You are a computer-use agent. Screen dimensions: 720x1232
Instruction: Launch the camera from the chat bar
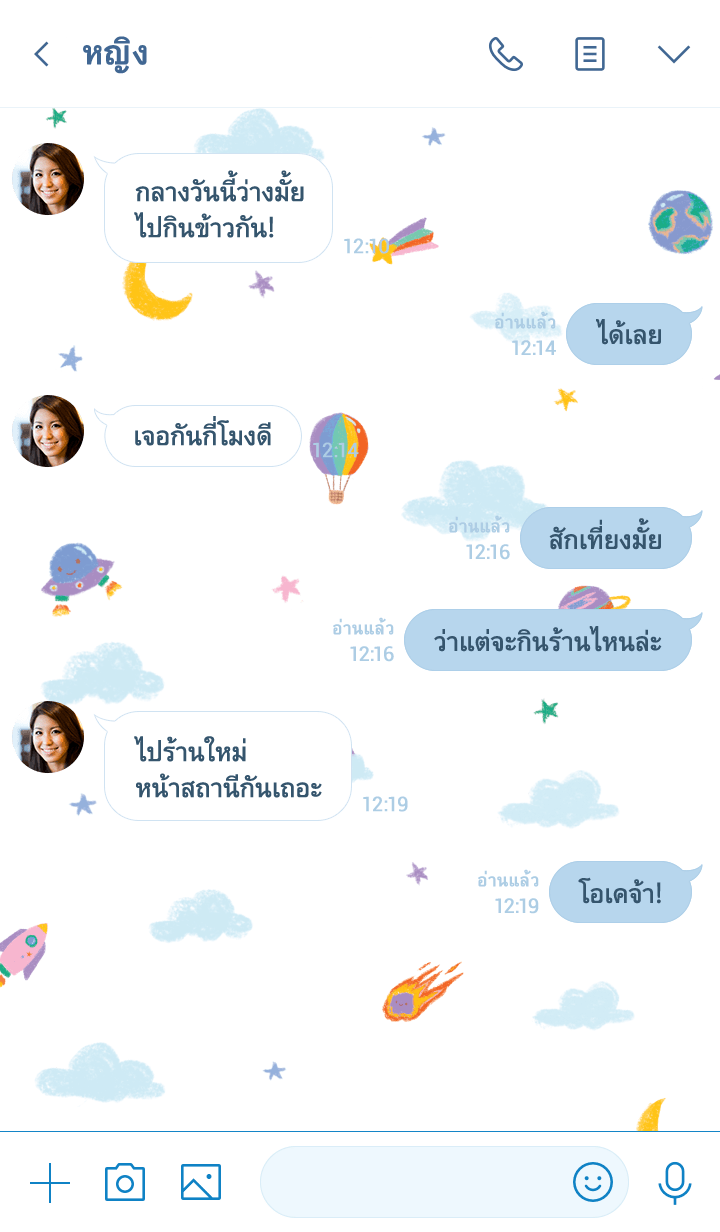click(x=125, y=1183)
